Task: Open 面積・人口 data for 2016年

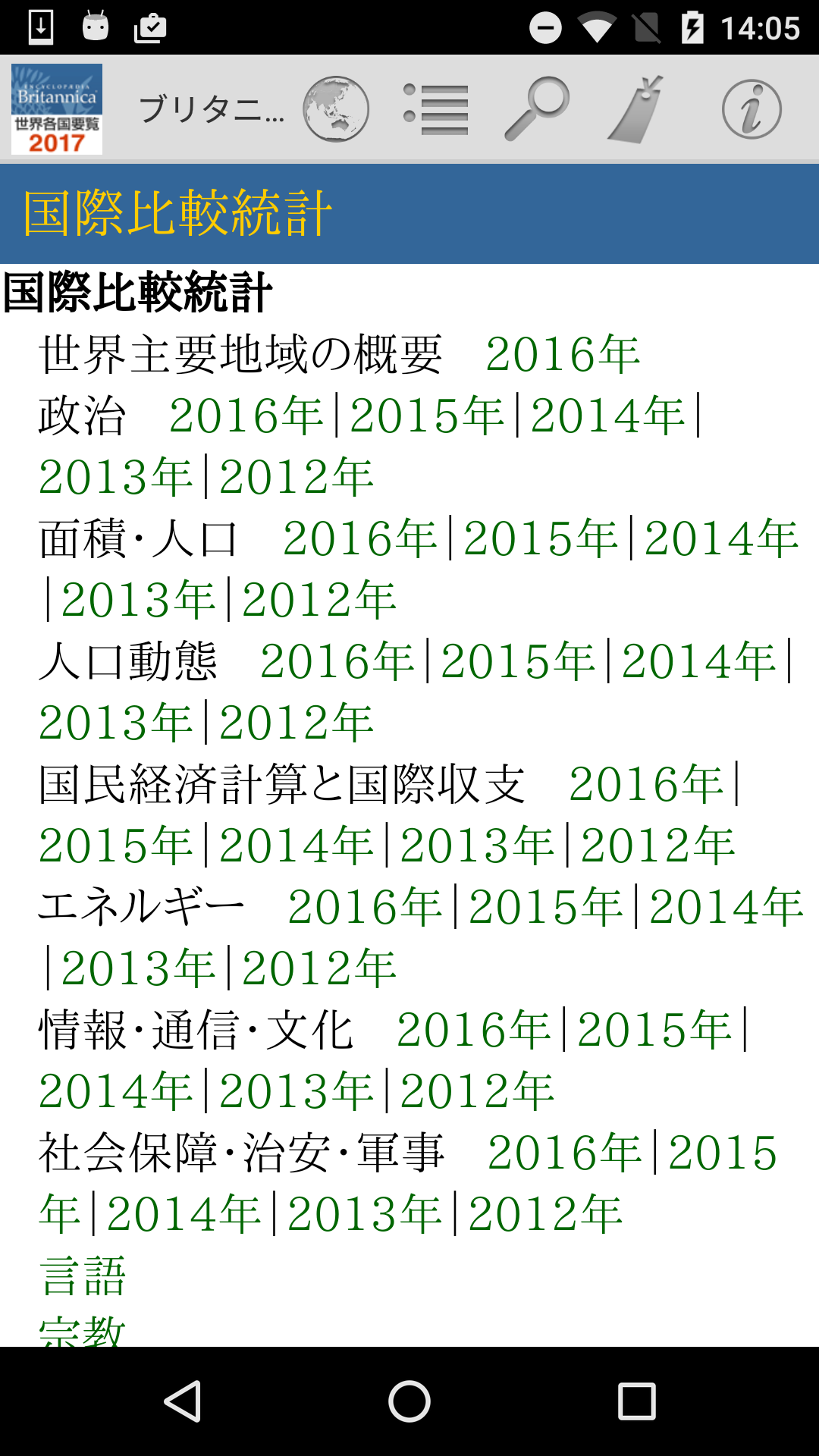Action: point(360,539)
